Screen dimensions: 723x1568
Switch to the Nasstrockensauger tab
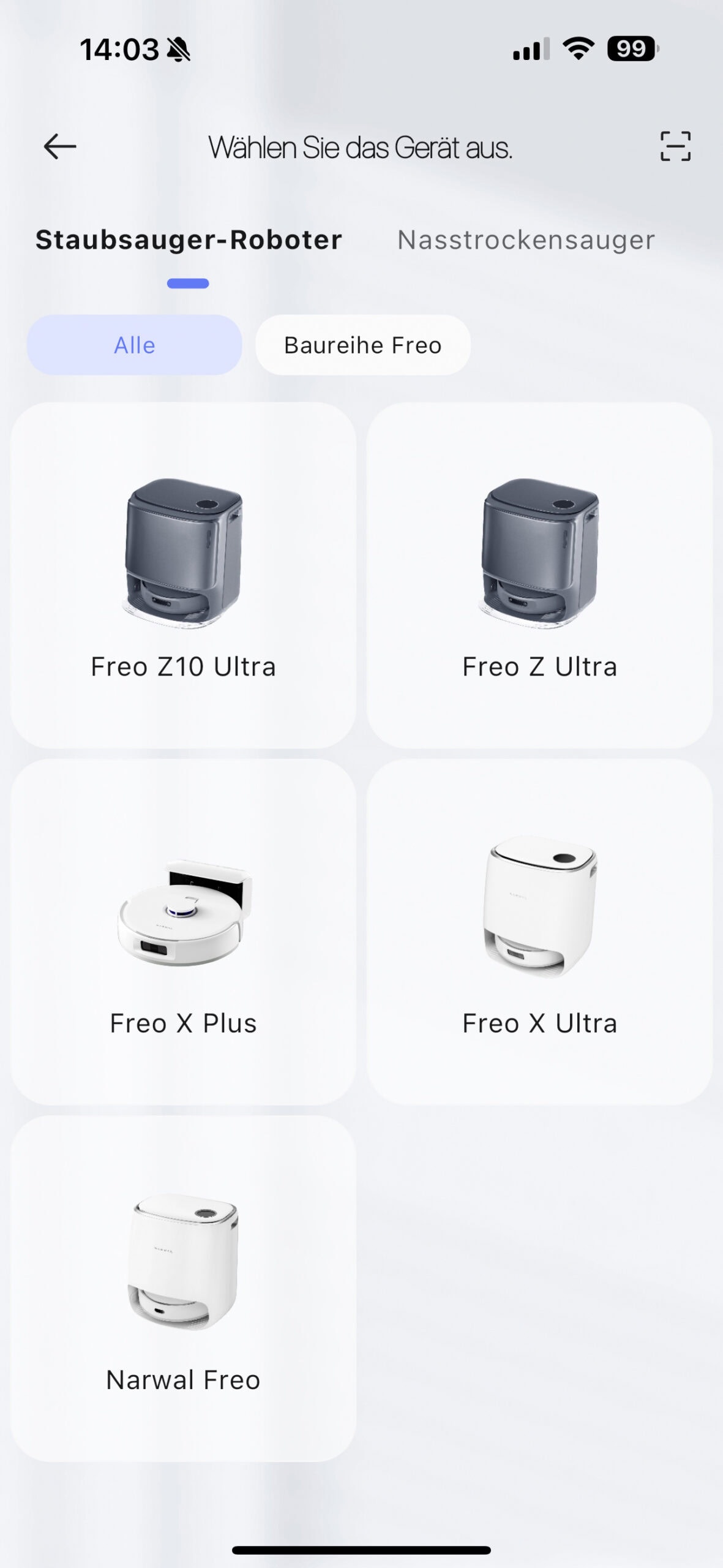[526, 240]
